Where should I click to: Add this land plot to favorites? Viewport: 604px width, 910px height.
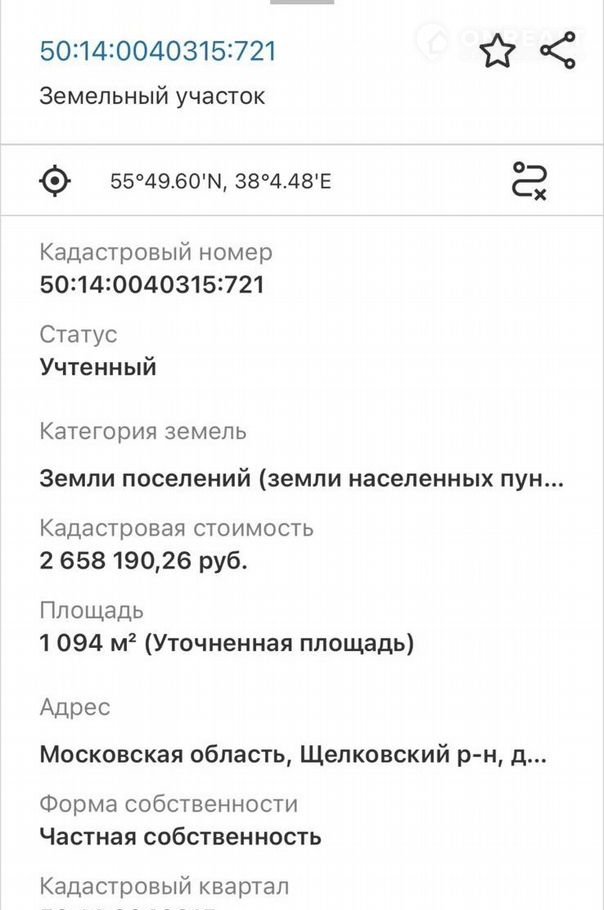point(497,52)
